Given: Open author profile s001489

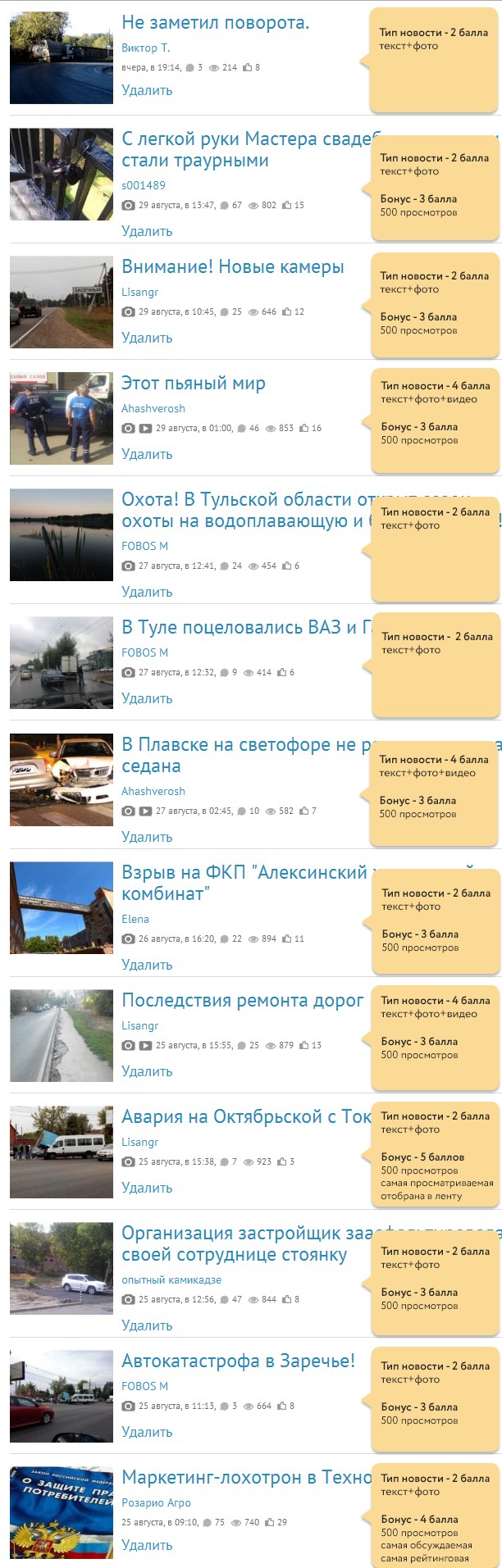Looking at the screenshot, I should [x=144, y=185].
